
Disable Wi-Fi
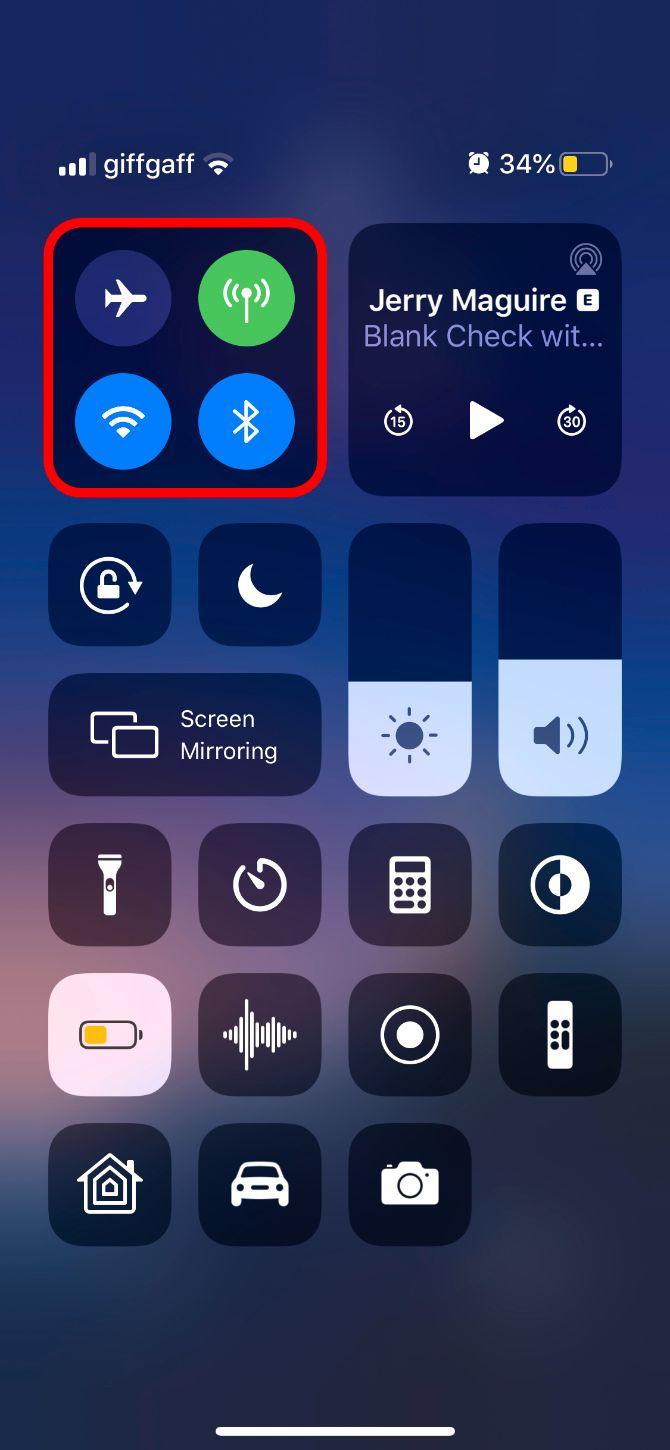123,421
